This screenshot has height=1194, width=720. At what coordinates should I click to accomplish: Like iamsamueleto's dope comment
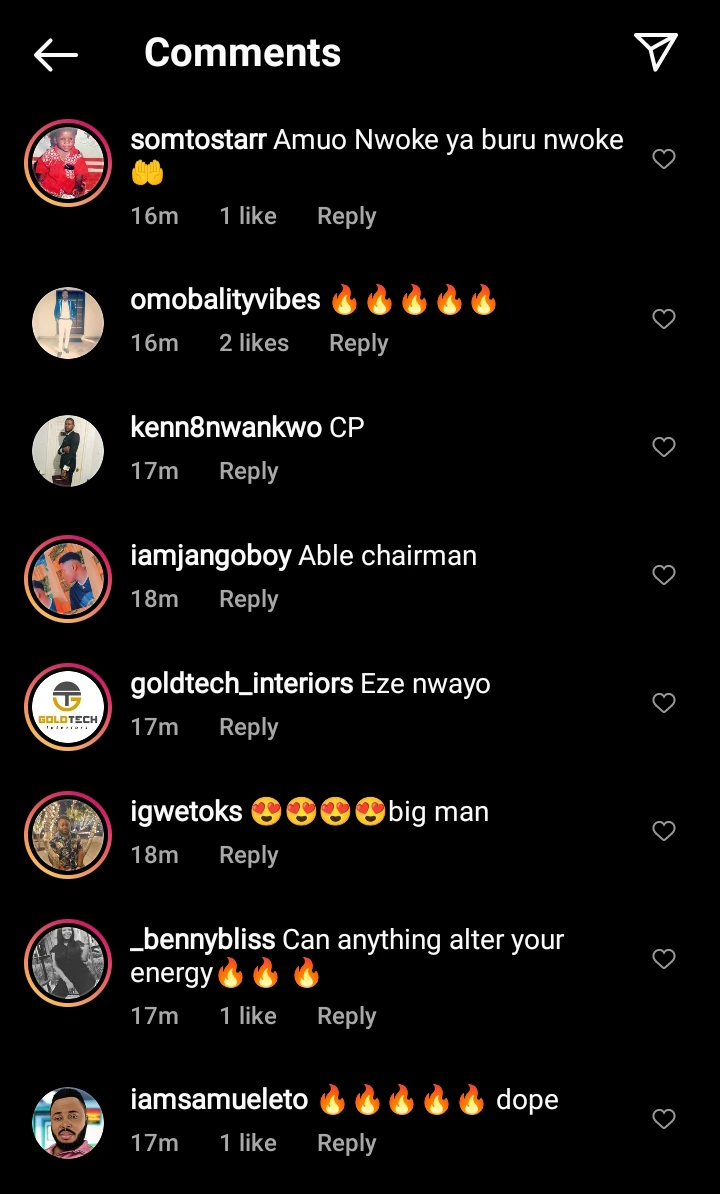point(664,1119)
